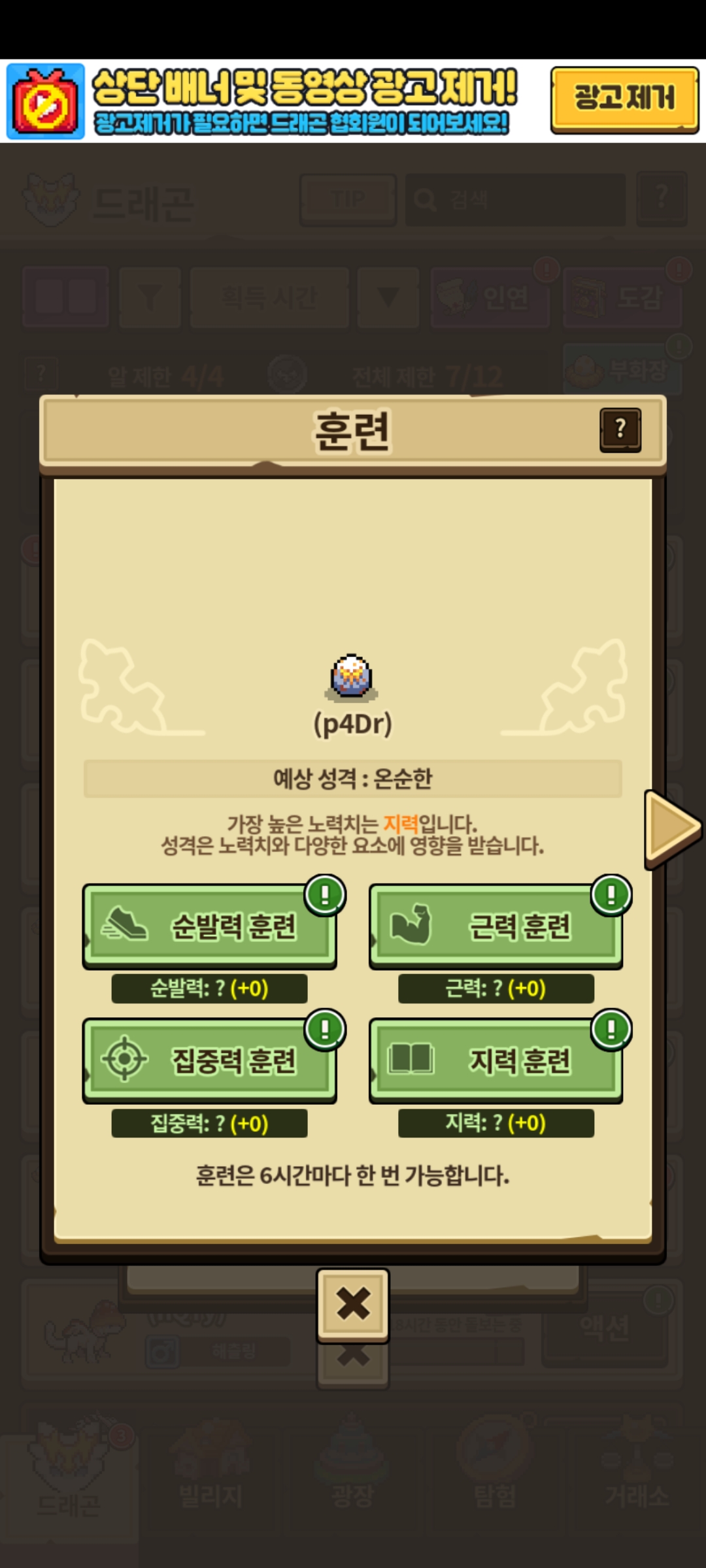Viewport: 706px width, 1568px height.
Task: Open the help question mark in 훈련 header
Action: (620, 429)
